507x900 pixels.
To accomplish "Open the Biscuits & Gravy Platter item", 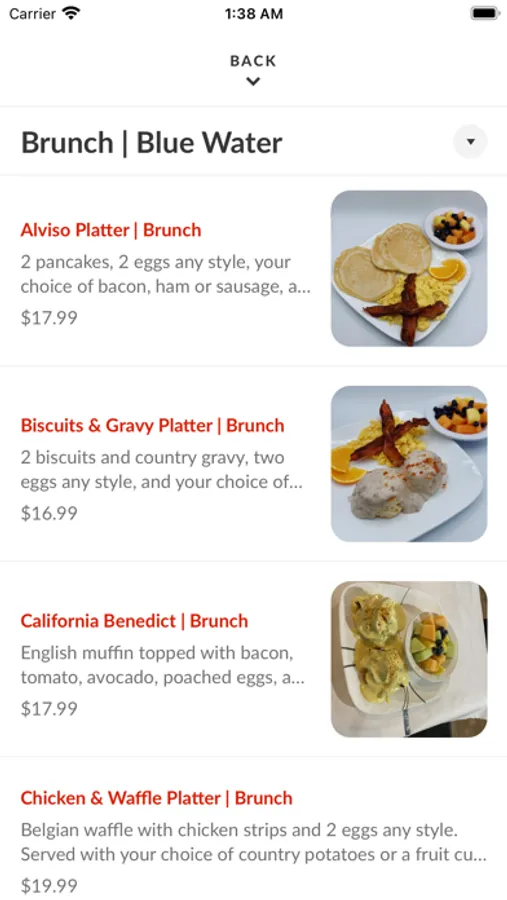I will [253, 464].
